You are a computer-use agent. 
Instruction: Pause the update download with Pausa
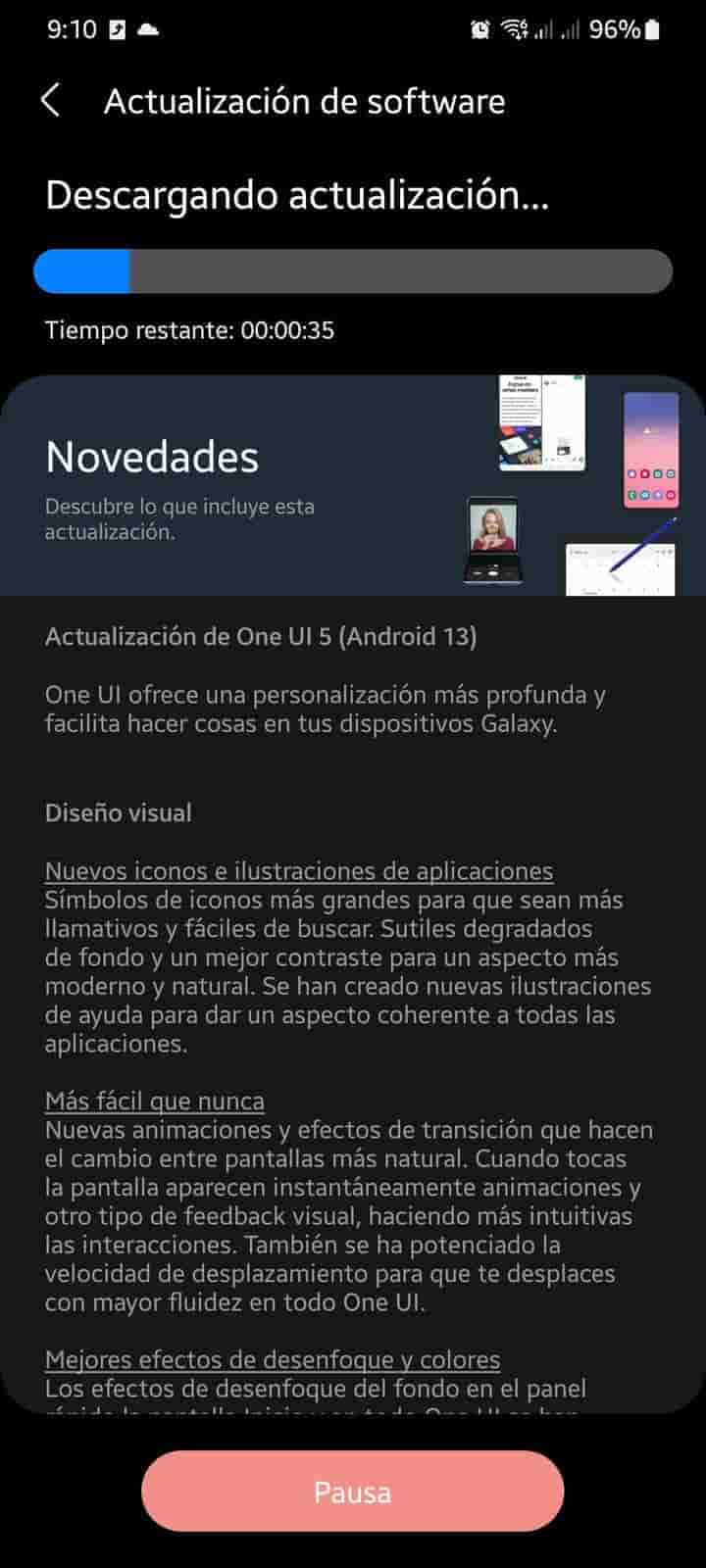(352, 1492)
